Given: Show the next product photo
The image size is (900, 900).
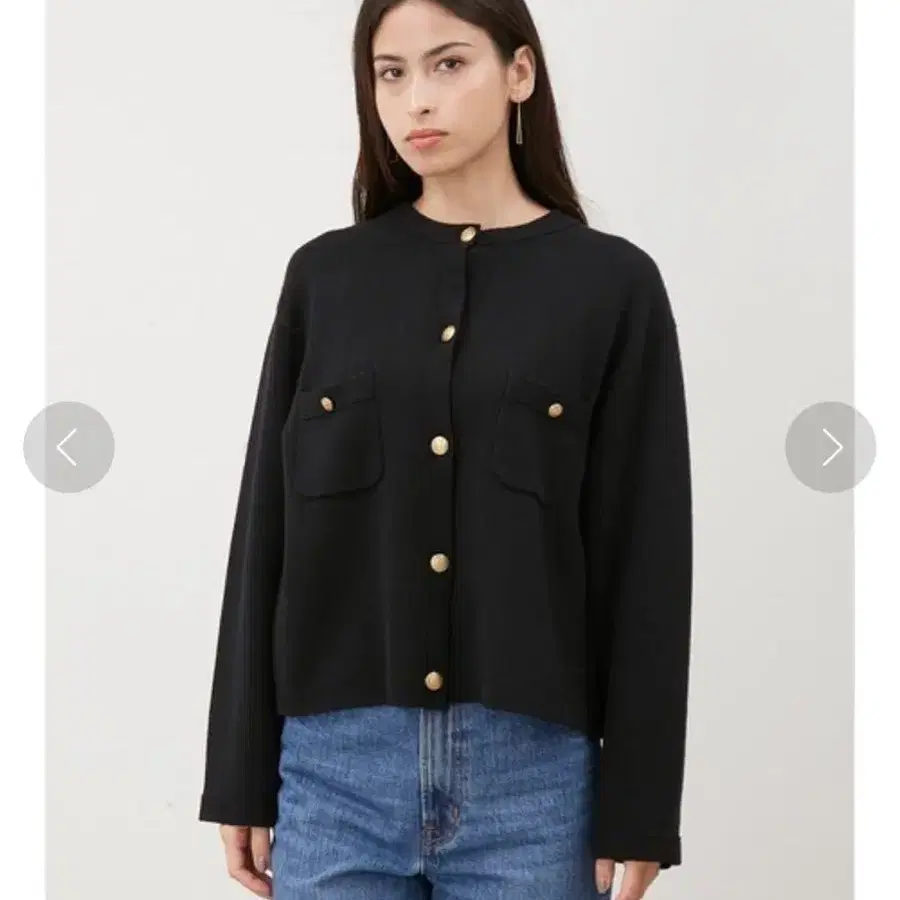Looking at the screenshot, I should tap(831, 447).
